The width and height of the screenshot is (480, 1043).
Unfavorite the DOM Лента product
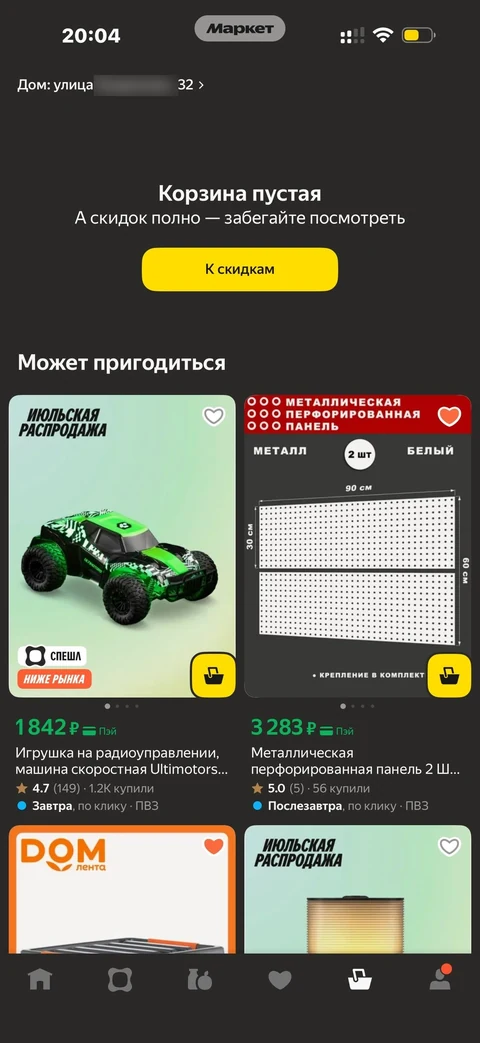click(213, 846)
